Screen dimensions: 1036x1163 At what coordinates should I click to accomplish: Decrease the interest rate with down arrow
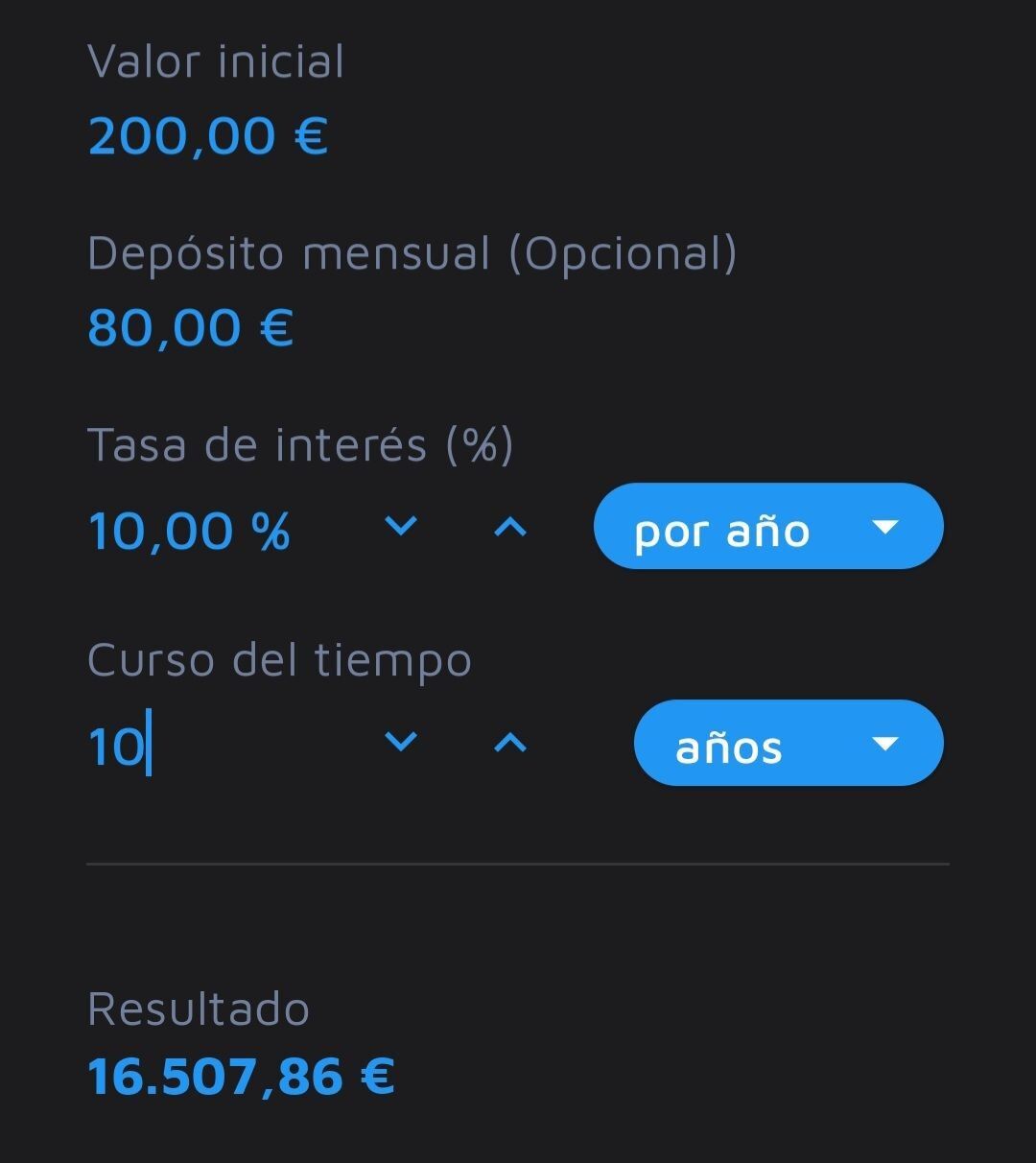tap(401, 526)
